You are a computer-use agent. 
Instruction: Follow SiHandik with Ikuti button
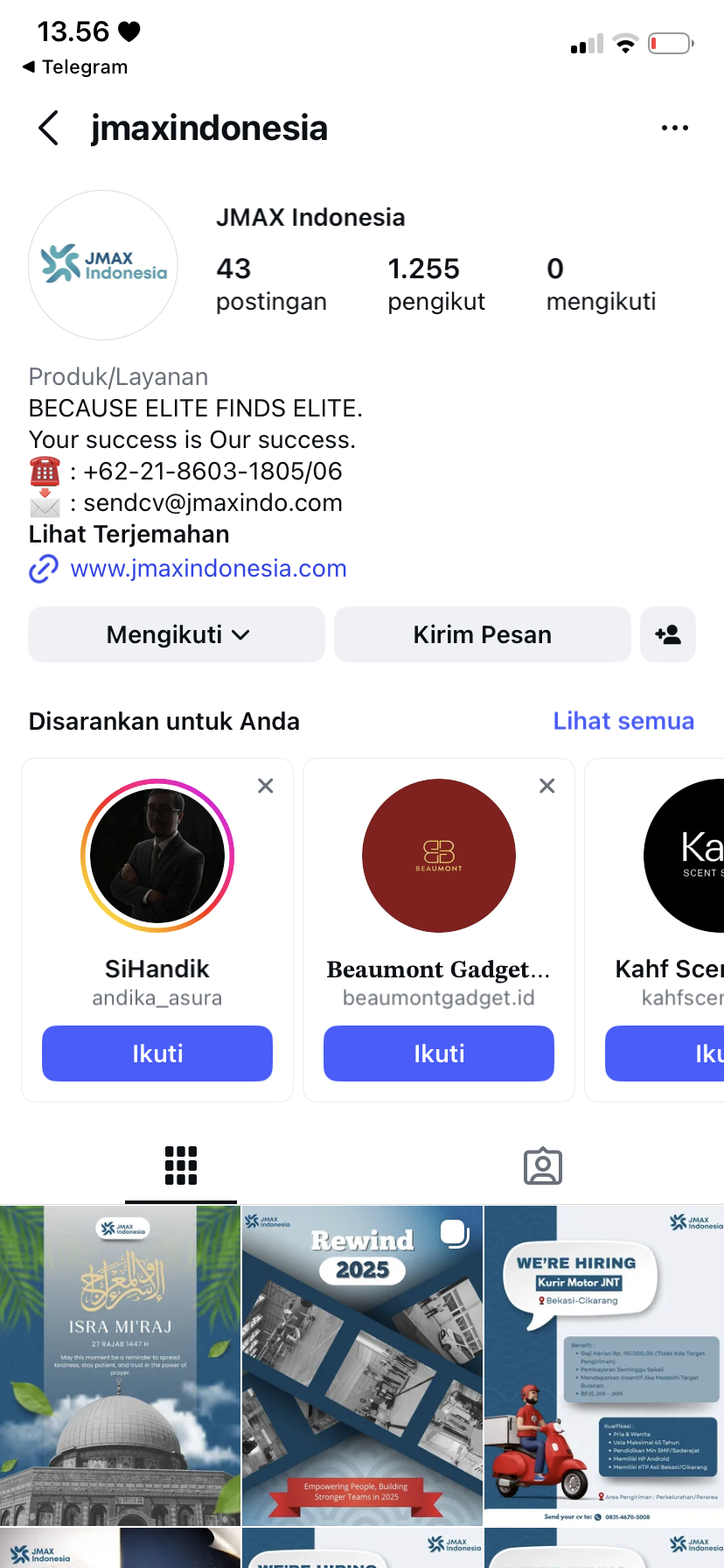[157, 1053]
